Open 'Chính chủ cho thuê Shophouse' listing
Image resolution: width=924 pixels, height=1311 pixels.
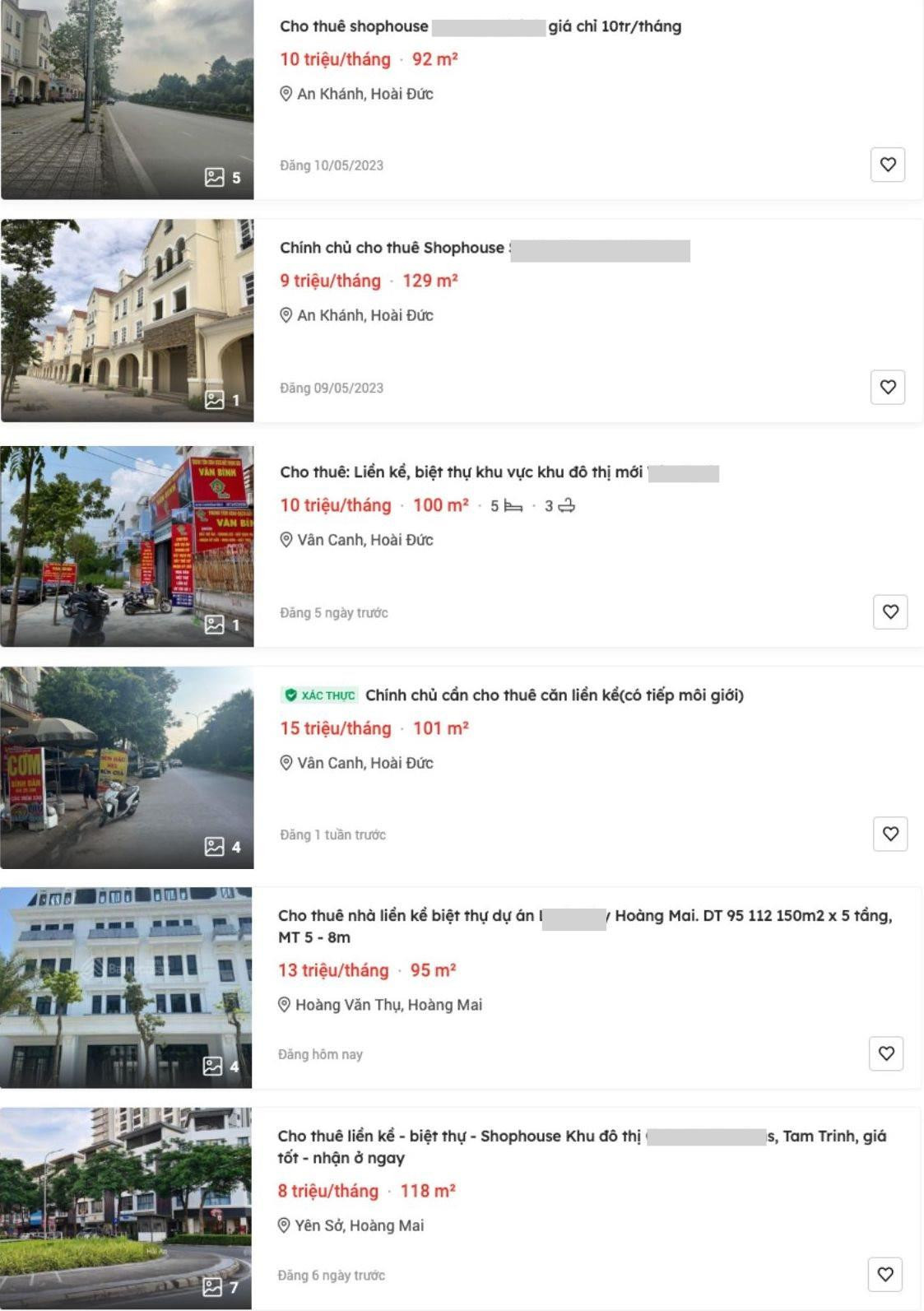(x=392, y=248)
